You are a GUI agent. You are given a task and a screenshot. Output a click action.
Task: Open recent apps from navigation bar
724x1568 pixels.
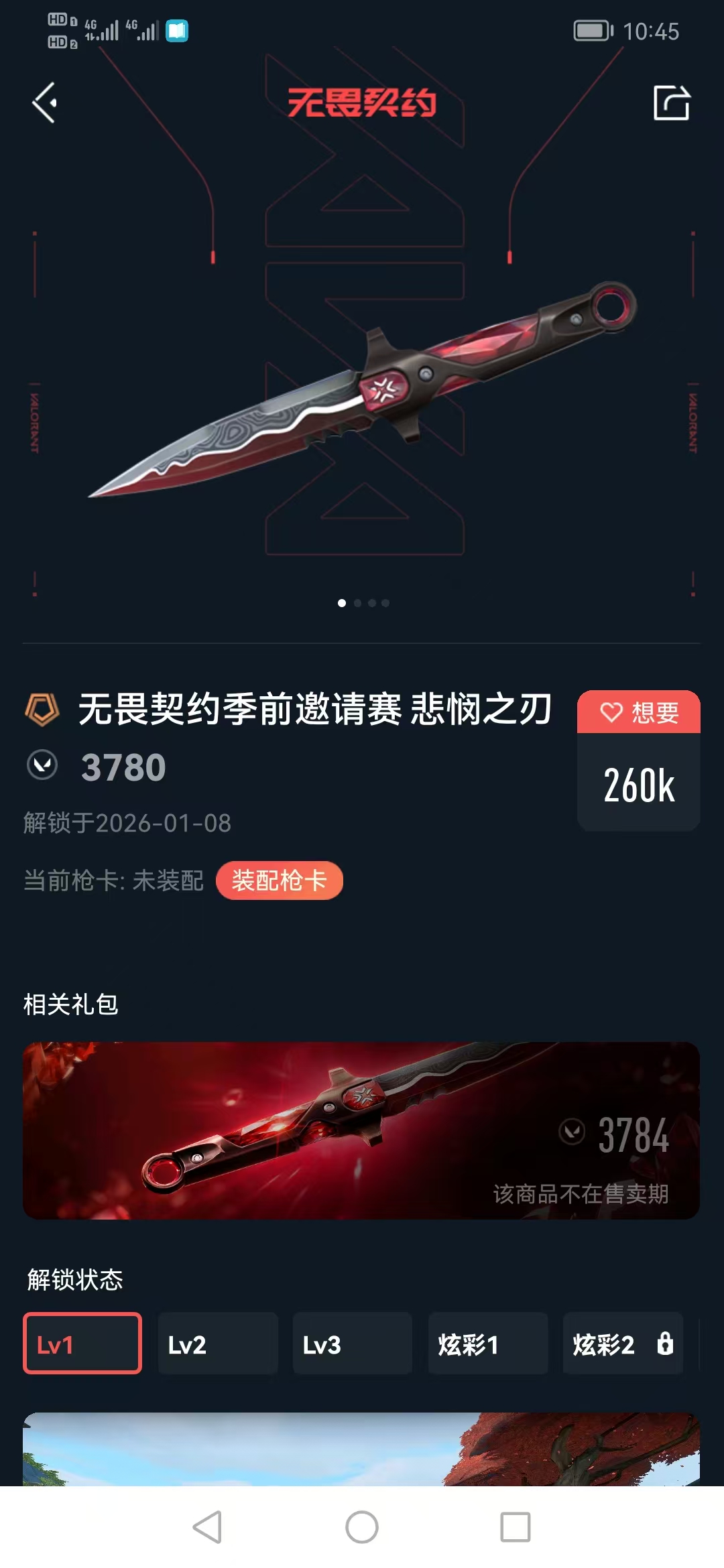(516, 1527)
